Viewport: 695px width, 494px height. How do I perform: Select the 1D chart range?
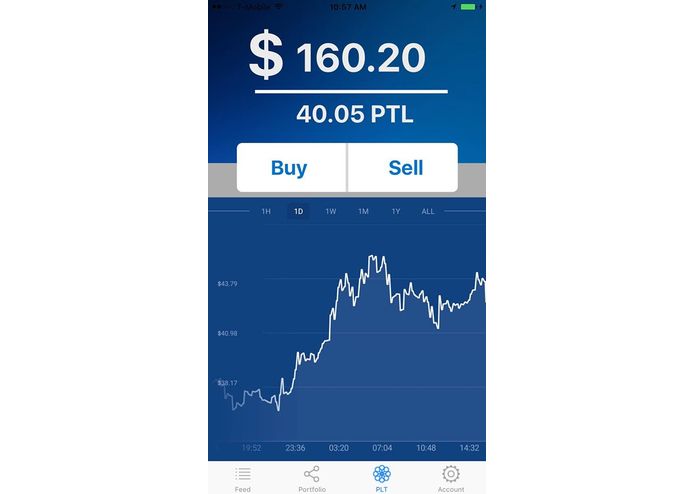pos(298,212)
